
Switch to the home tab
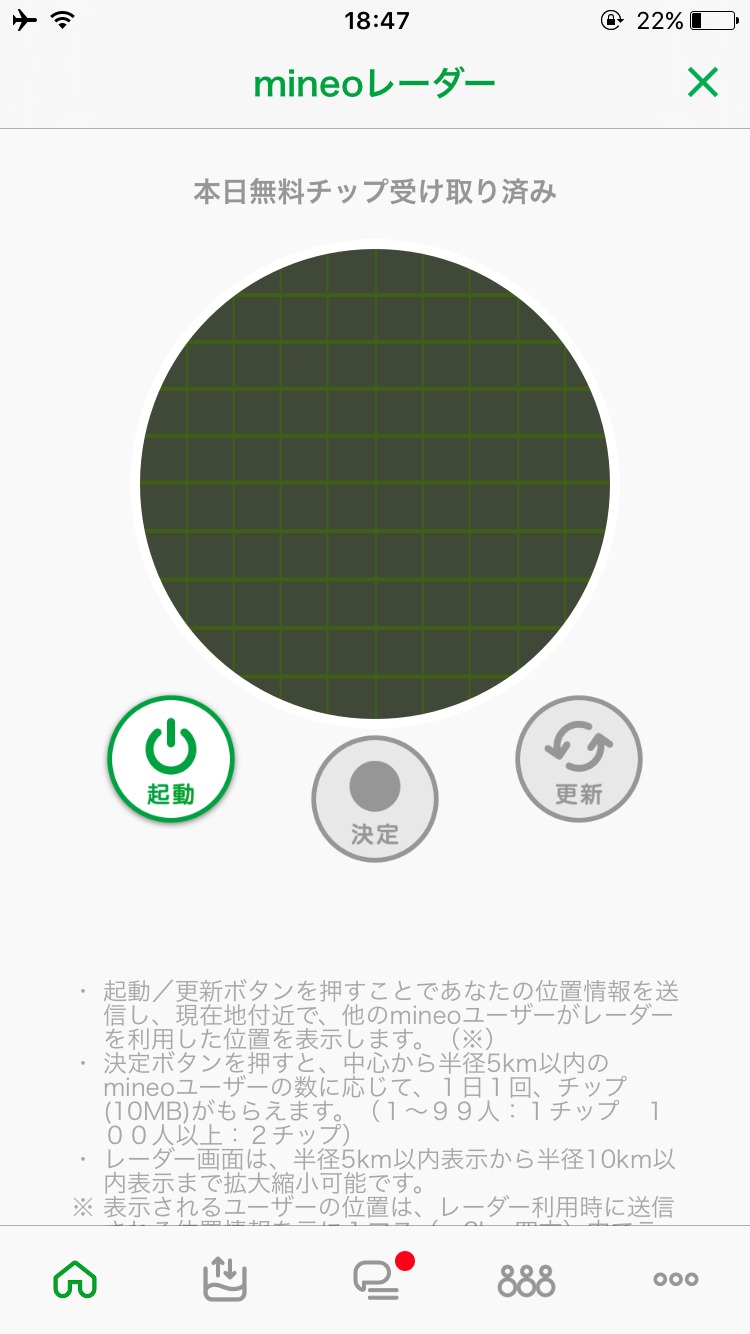(x=76, y=1278)
